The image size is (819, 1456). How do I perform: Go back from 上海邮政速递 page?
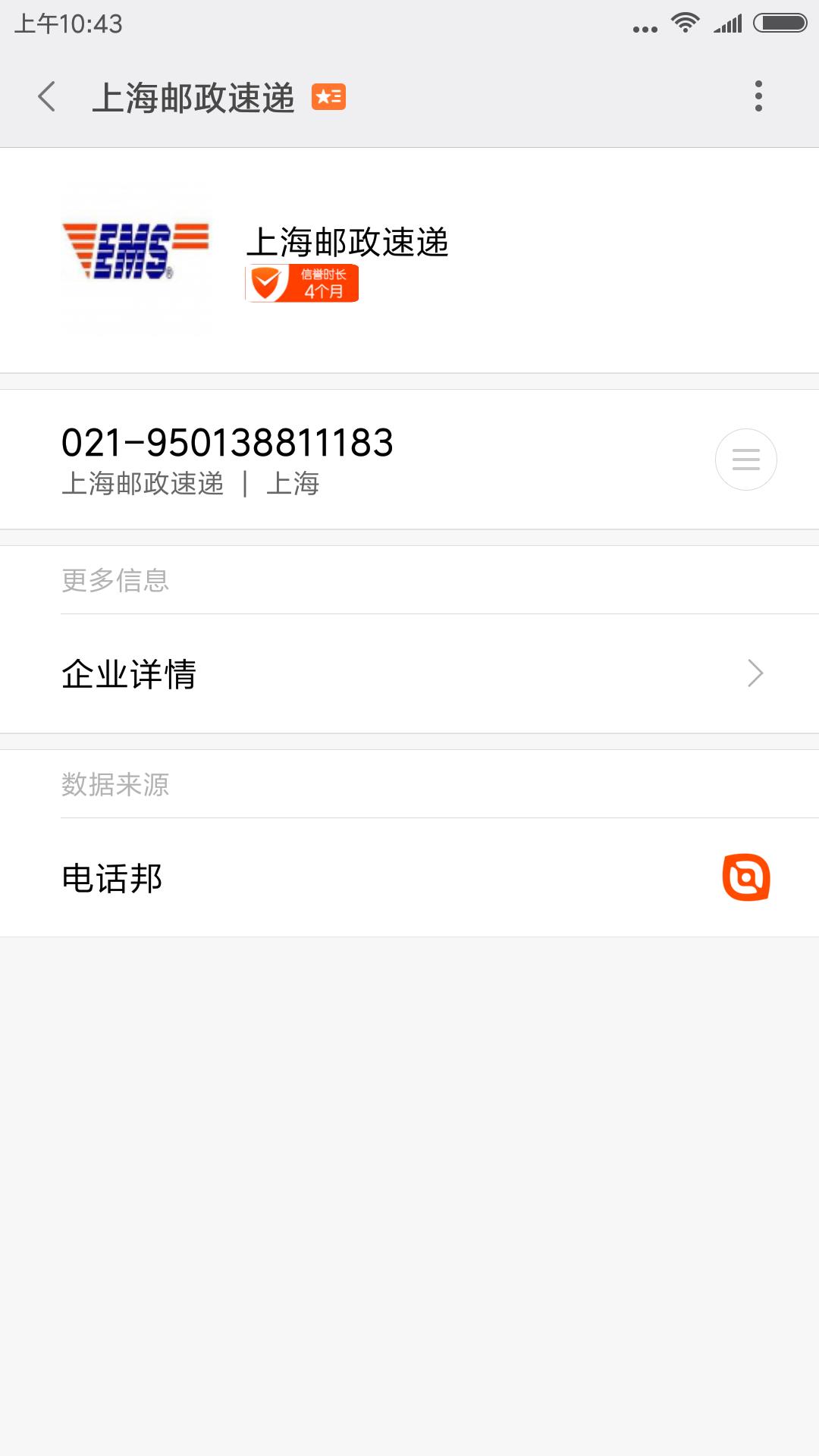(x=47, y=97)
